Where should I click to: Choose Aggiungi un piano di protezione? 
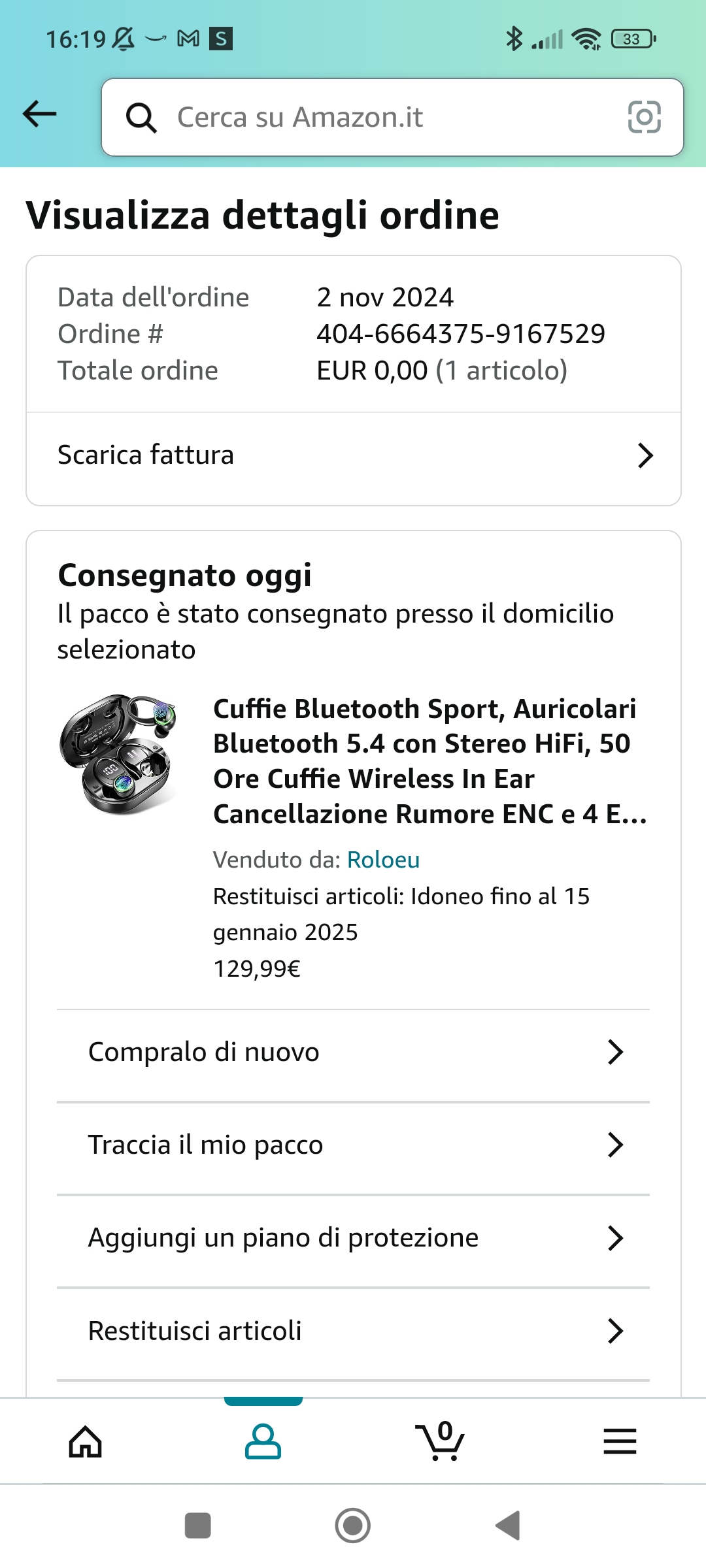pos(353,1238)
